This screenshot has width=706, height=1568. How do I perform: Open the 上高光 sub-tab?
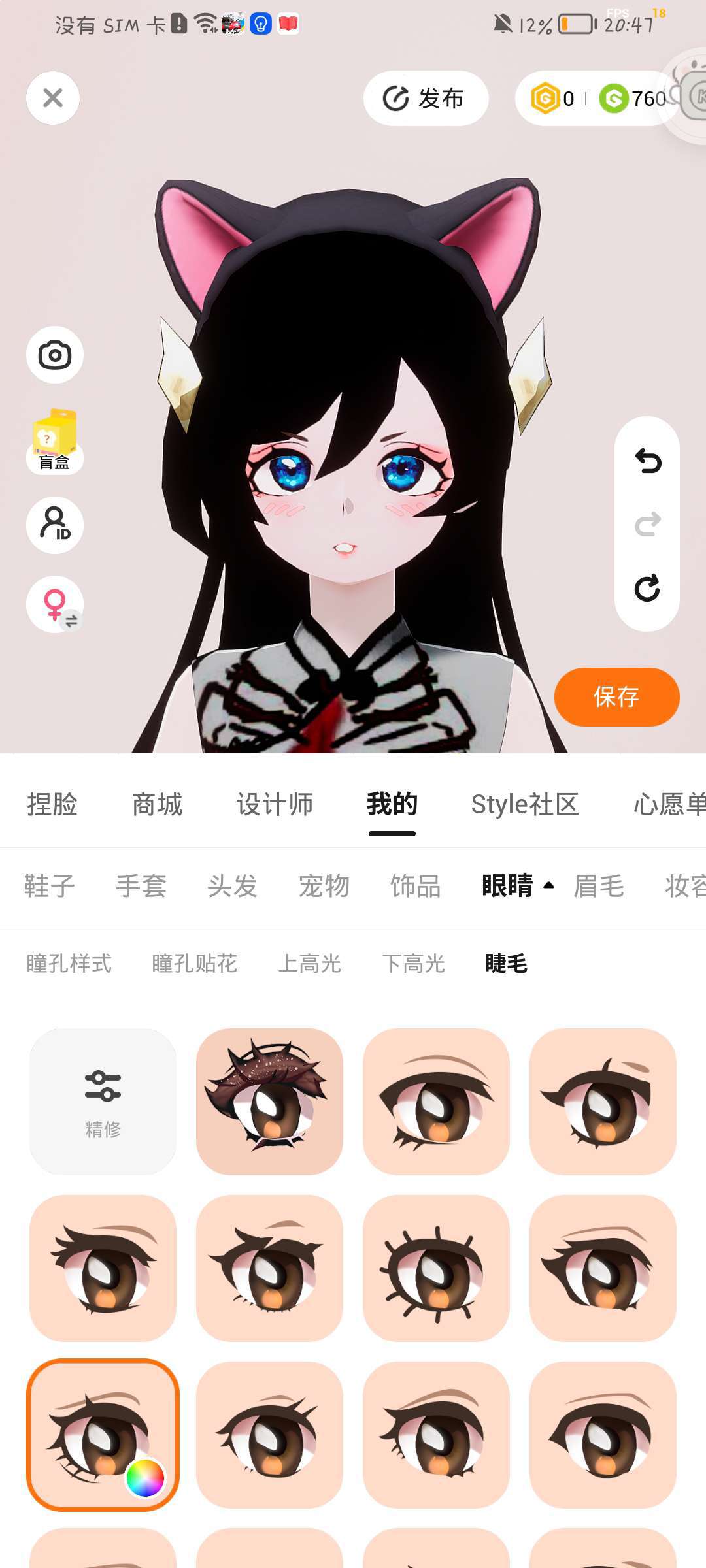click(x=309, y=964)
